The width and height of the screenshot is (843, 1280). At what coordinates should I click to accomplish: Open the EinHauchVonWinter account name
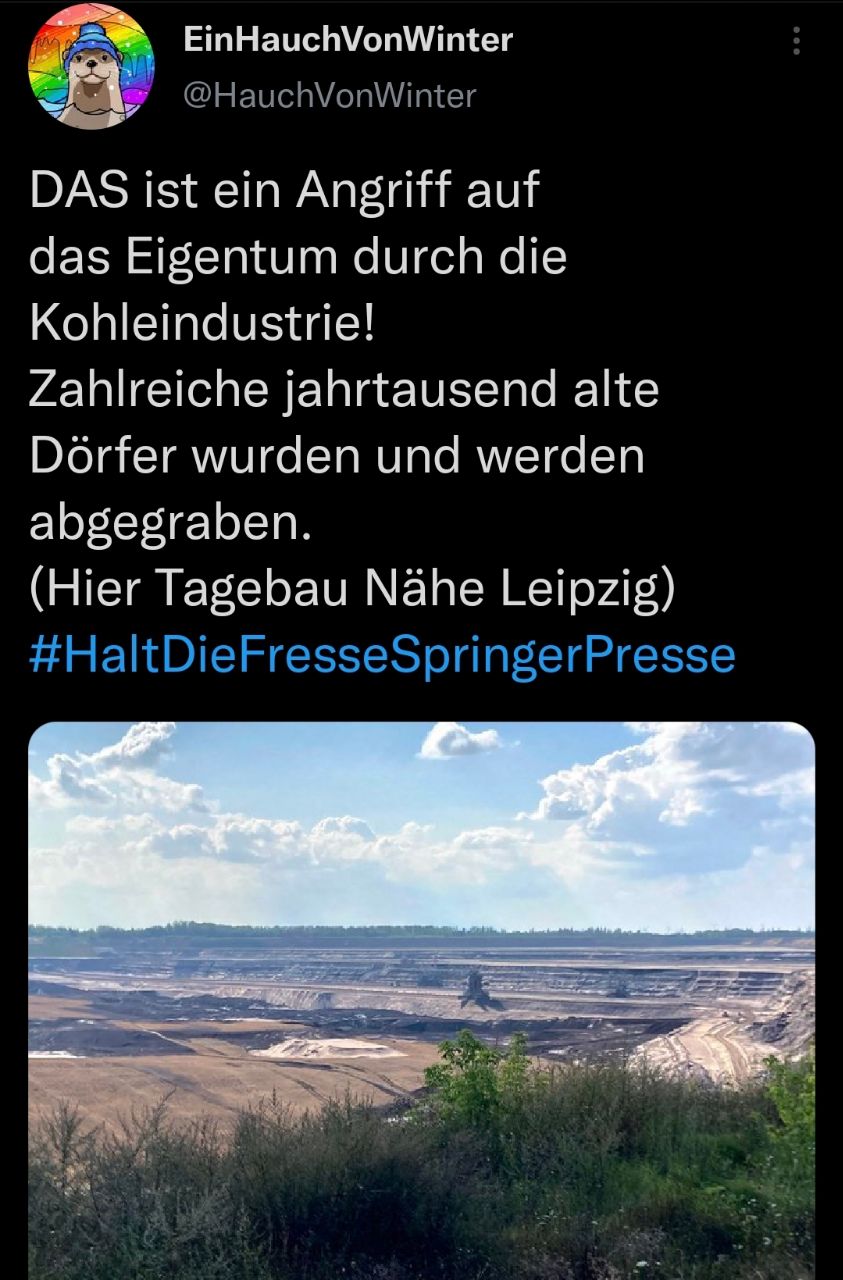pos(348,40)
